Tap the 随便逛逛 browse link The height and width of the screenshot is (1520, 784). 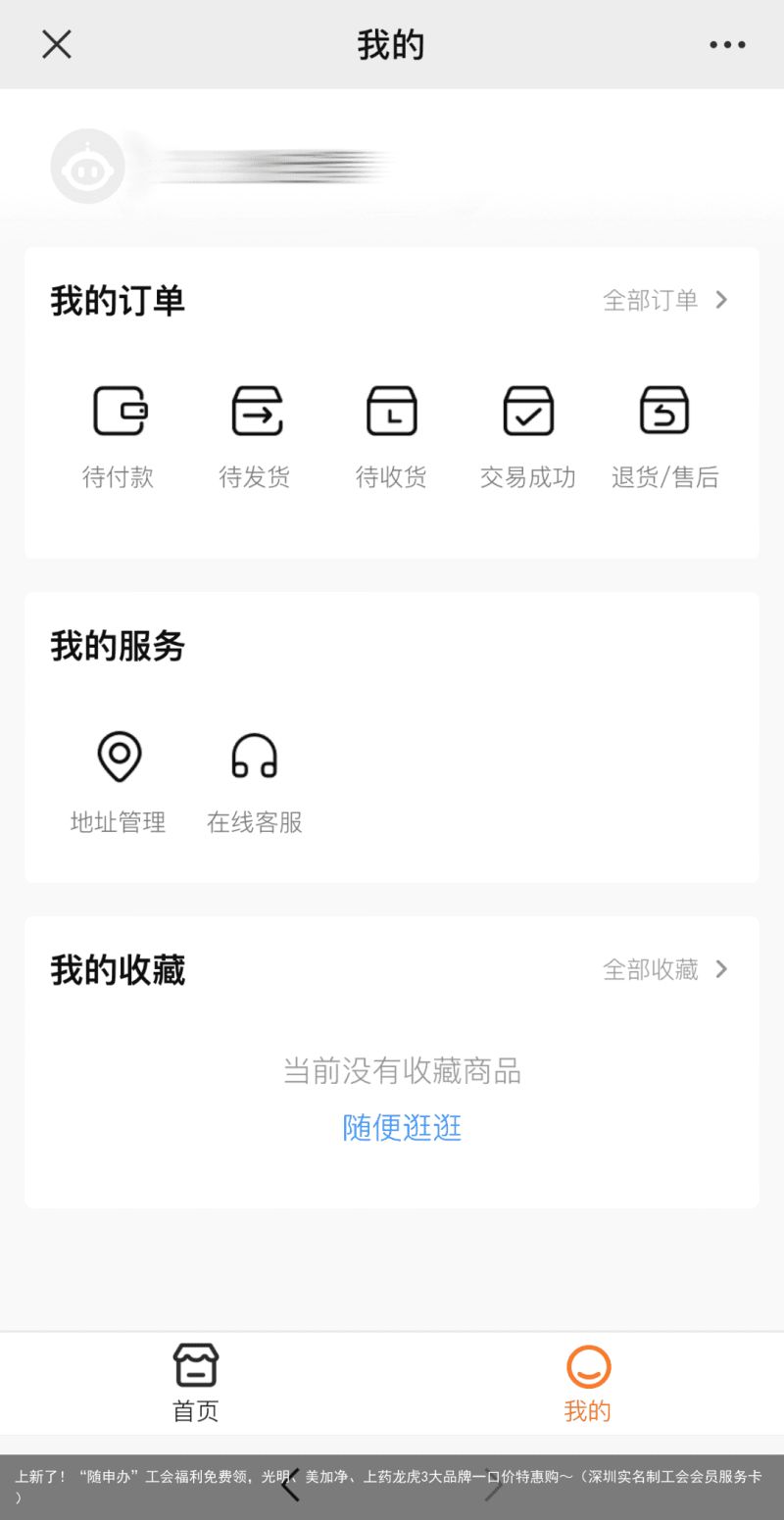(402, 1127)
